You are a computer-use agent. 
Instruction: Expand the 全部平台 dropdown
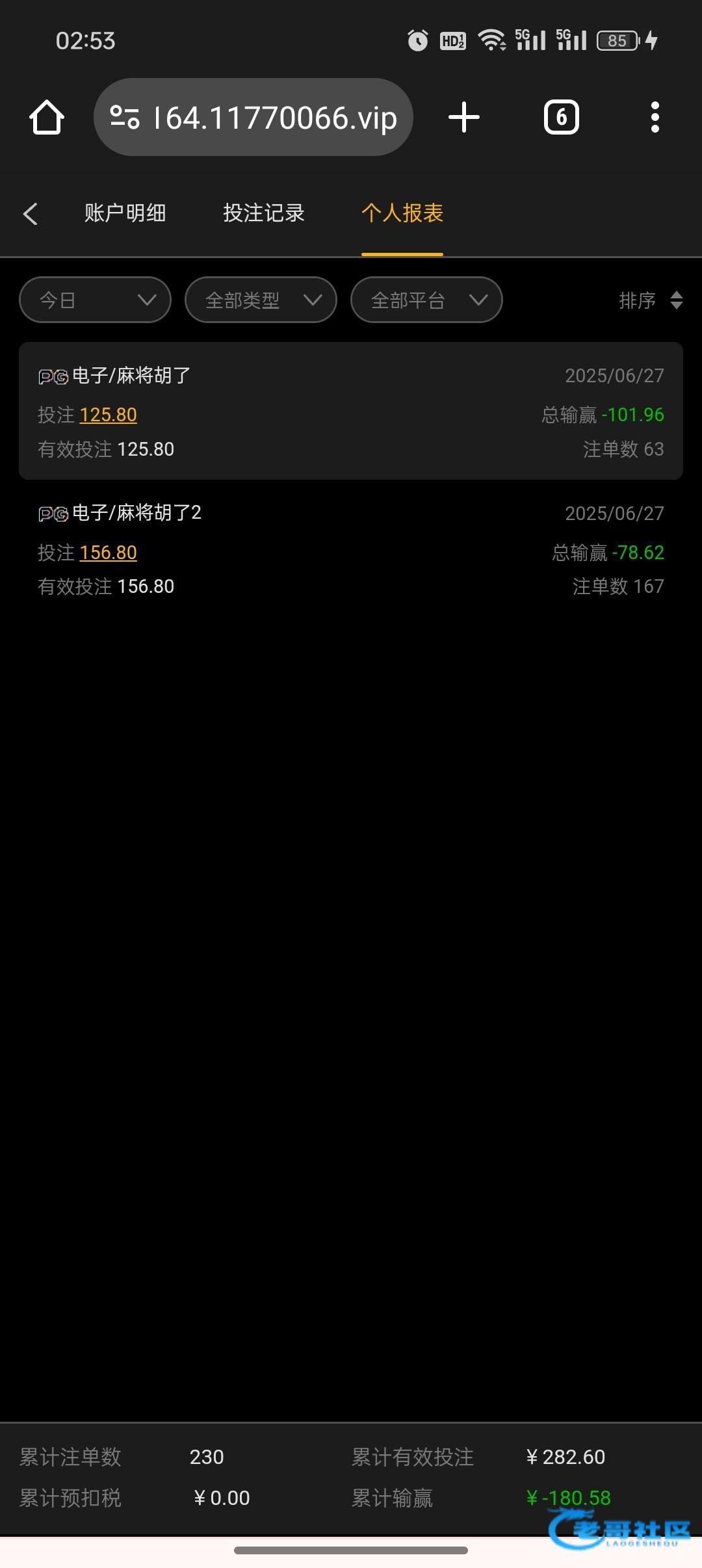[426, 300]
